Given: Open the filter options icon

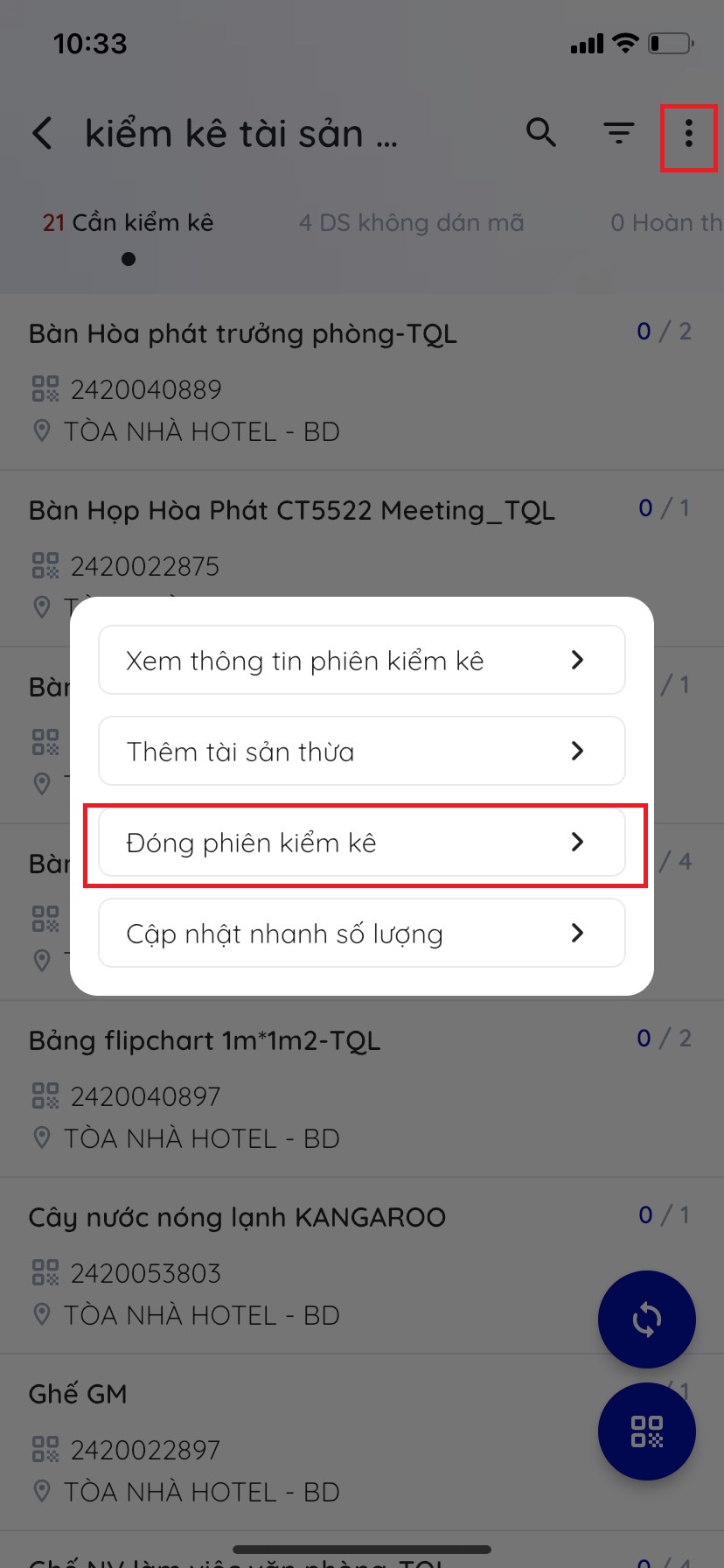Looking at the screenshot, I should point(619,133).
